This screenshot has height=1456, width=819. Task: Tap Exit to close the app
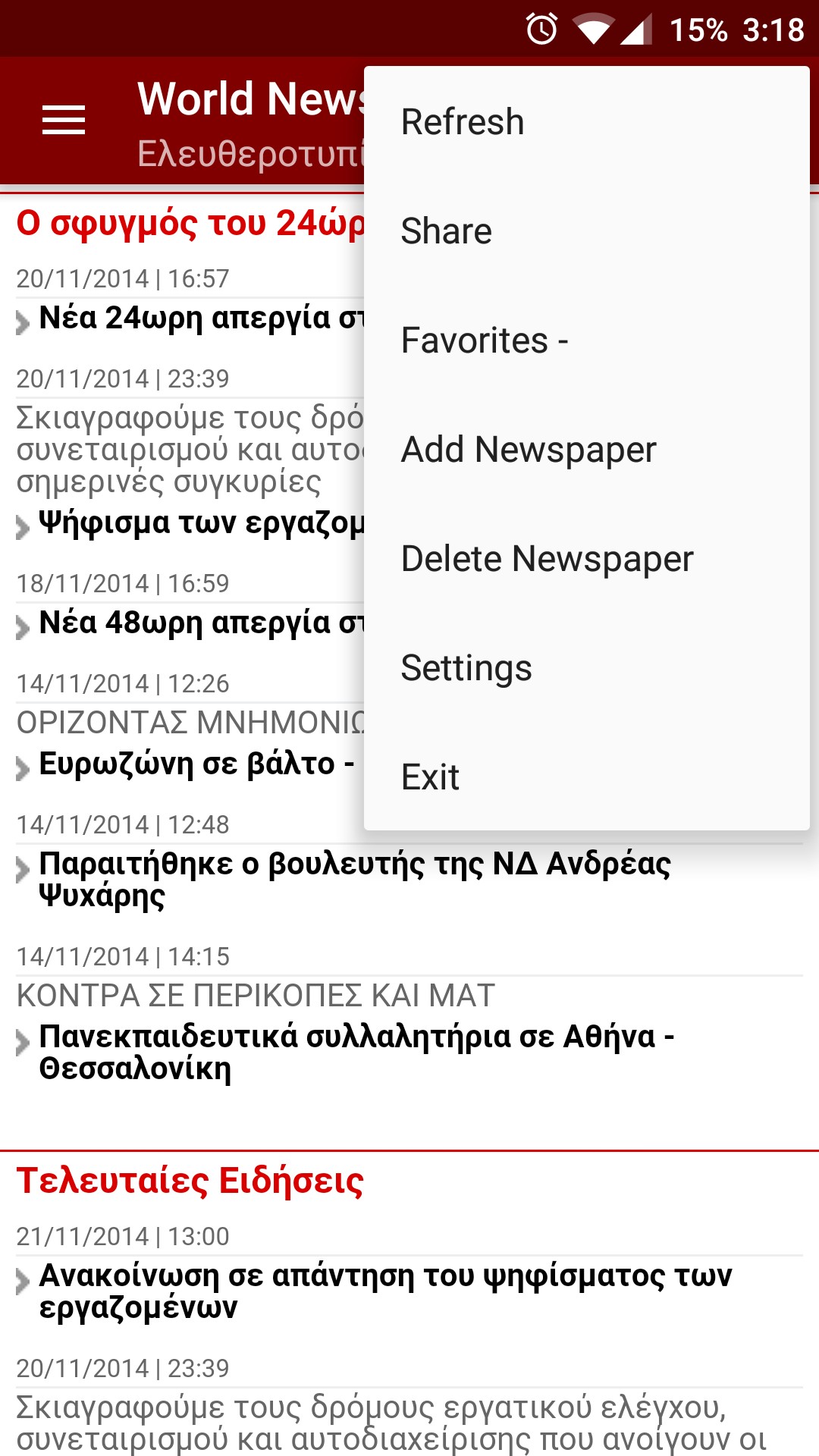tap(586, 777)
